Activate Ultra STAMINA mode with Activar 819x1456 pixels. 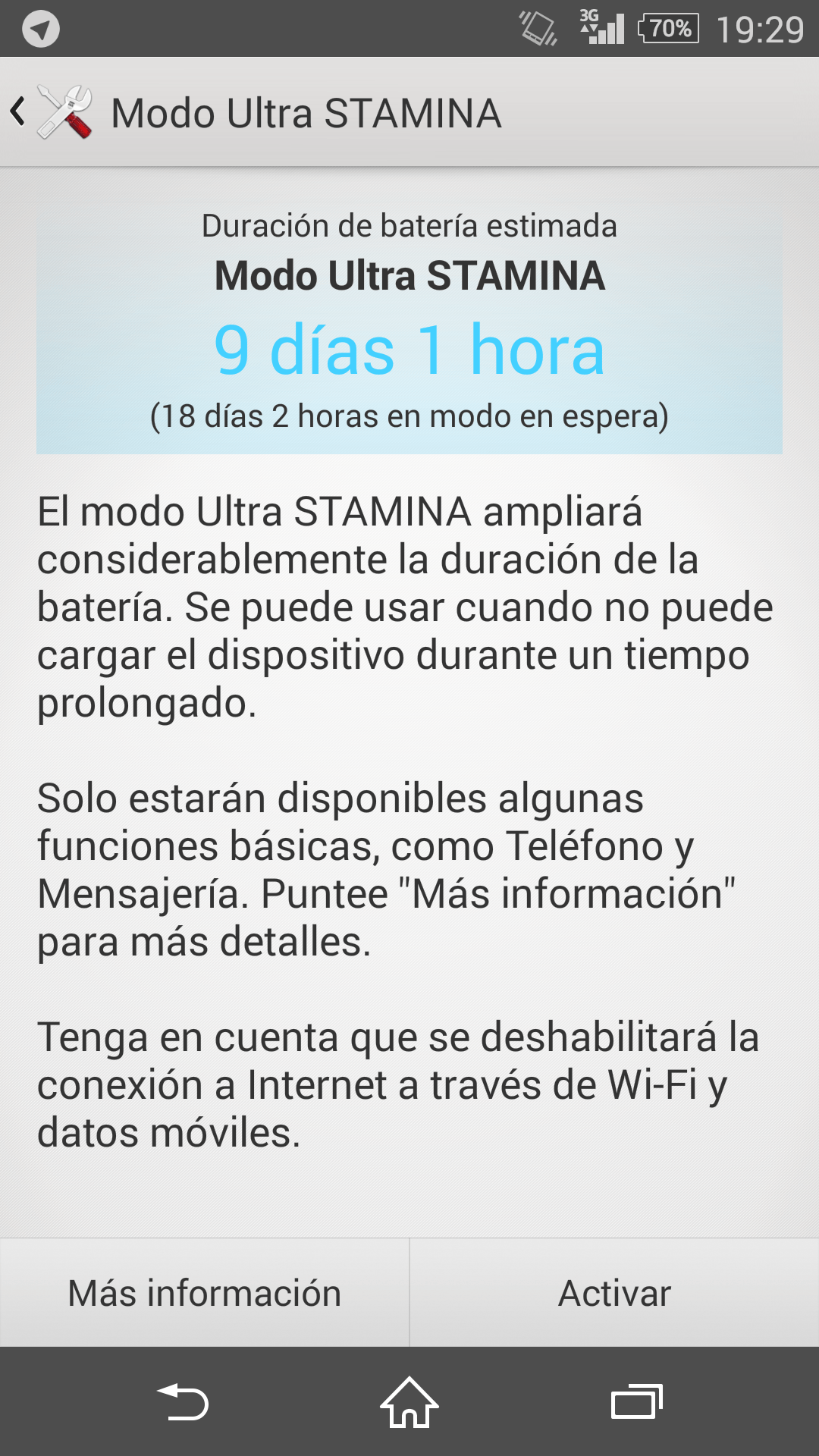click(x=614, y=1293)
